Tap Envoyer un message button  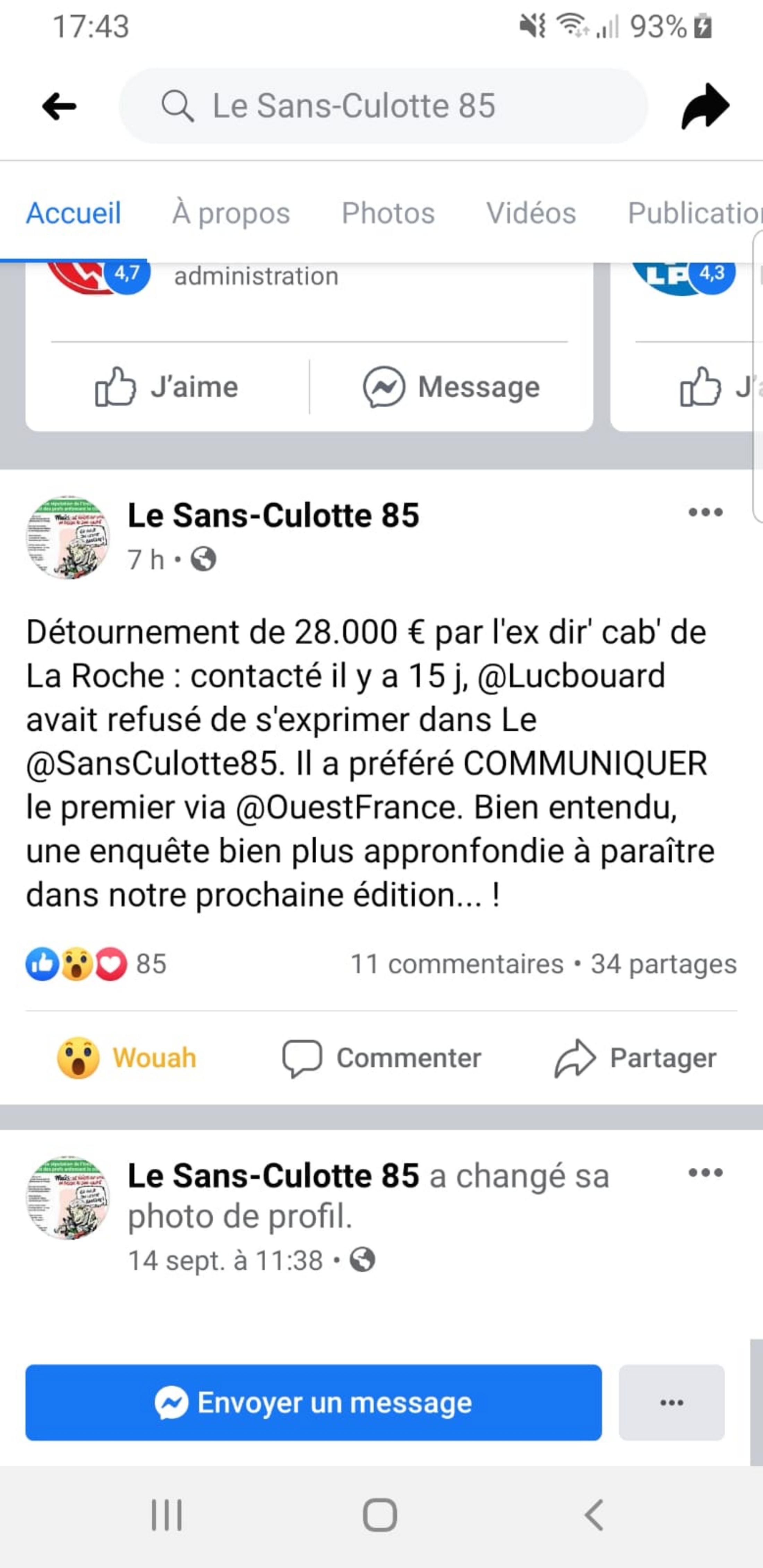tap(313, 1402)
